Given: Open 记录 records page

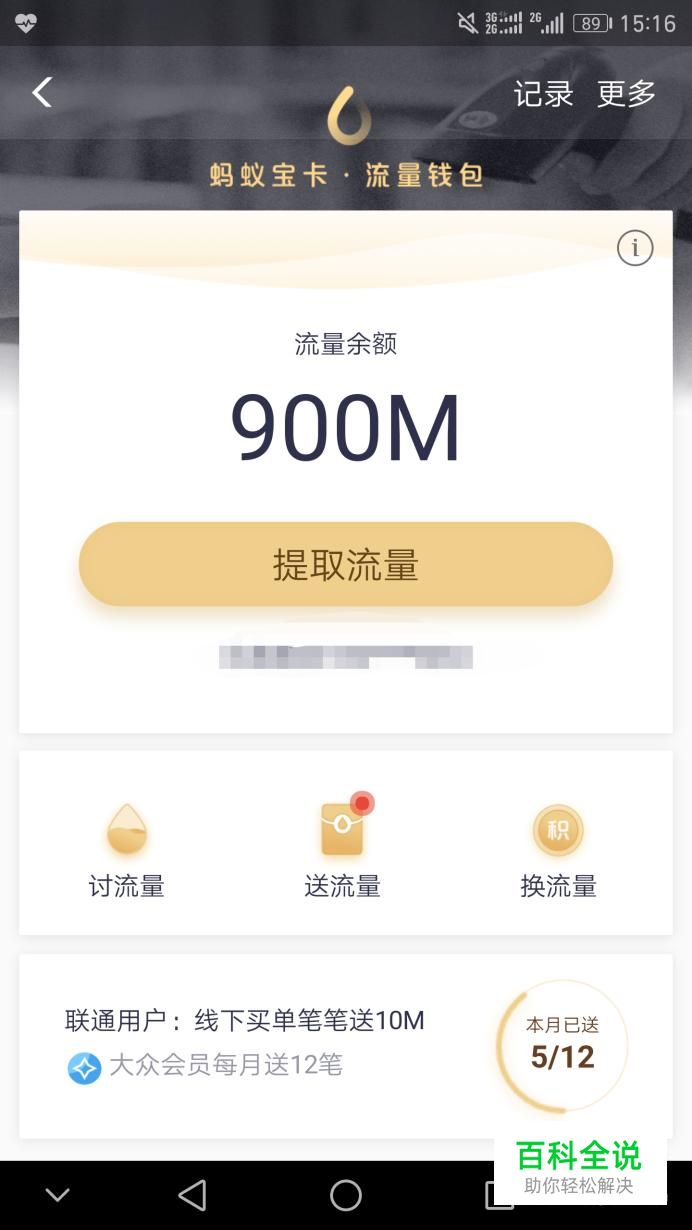Looking at the screenshot, I should (x=543, y=94).
